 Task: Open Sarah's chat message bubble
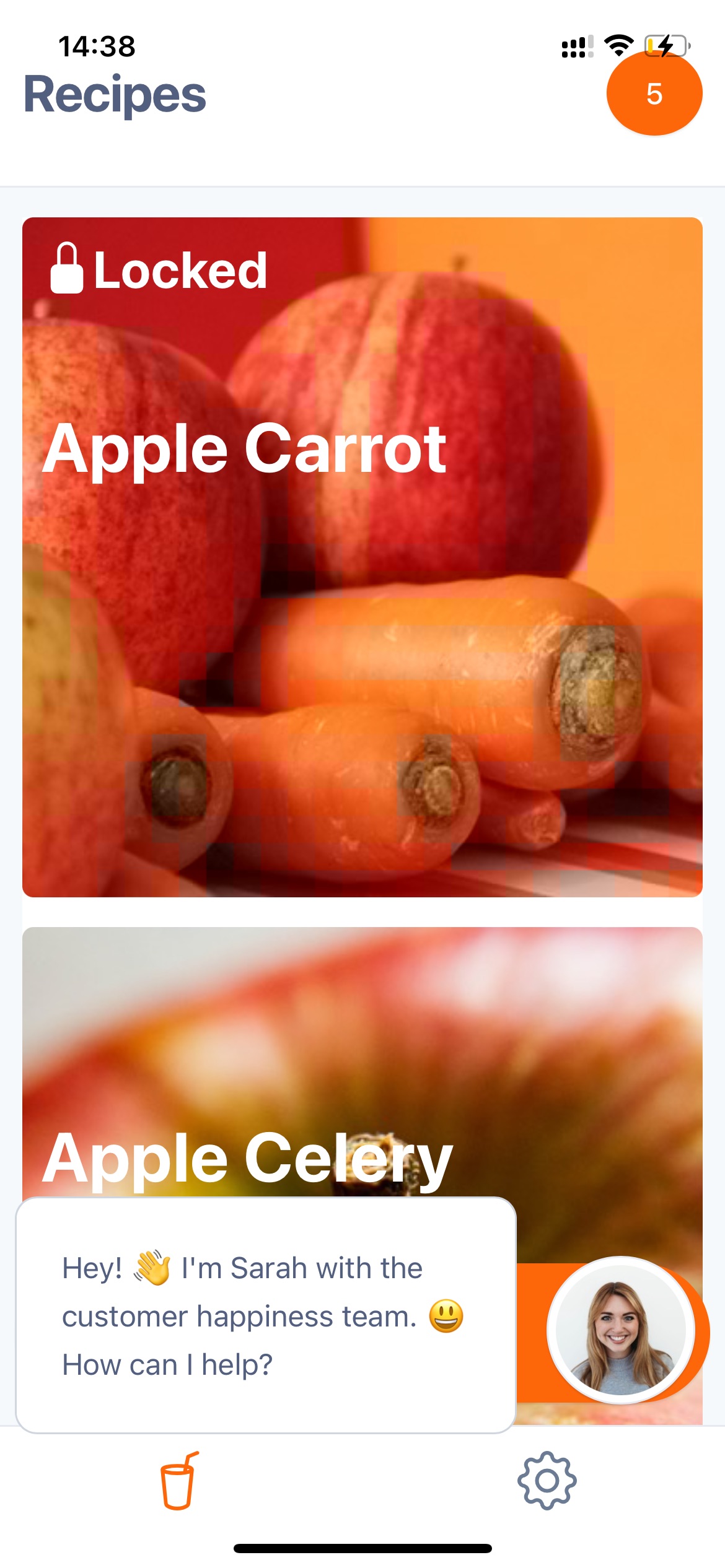[x=266, y=1315]
